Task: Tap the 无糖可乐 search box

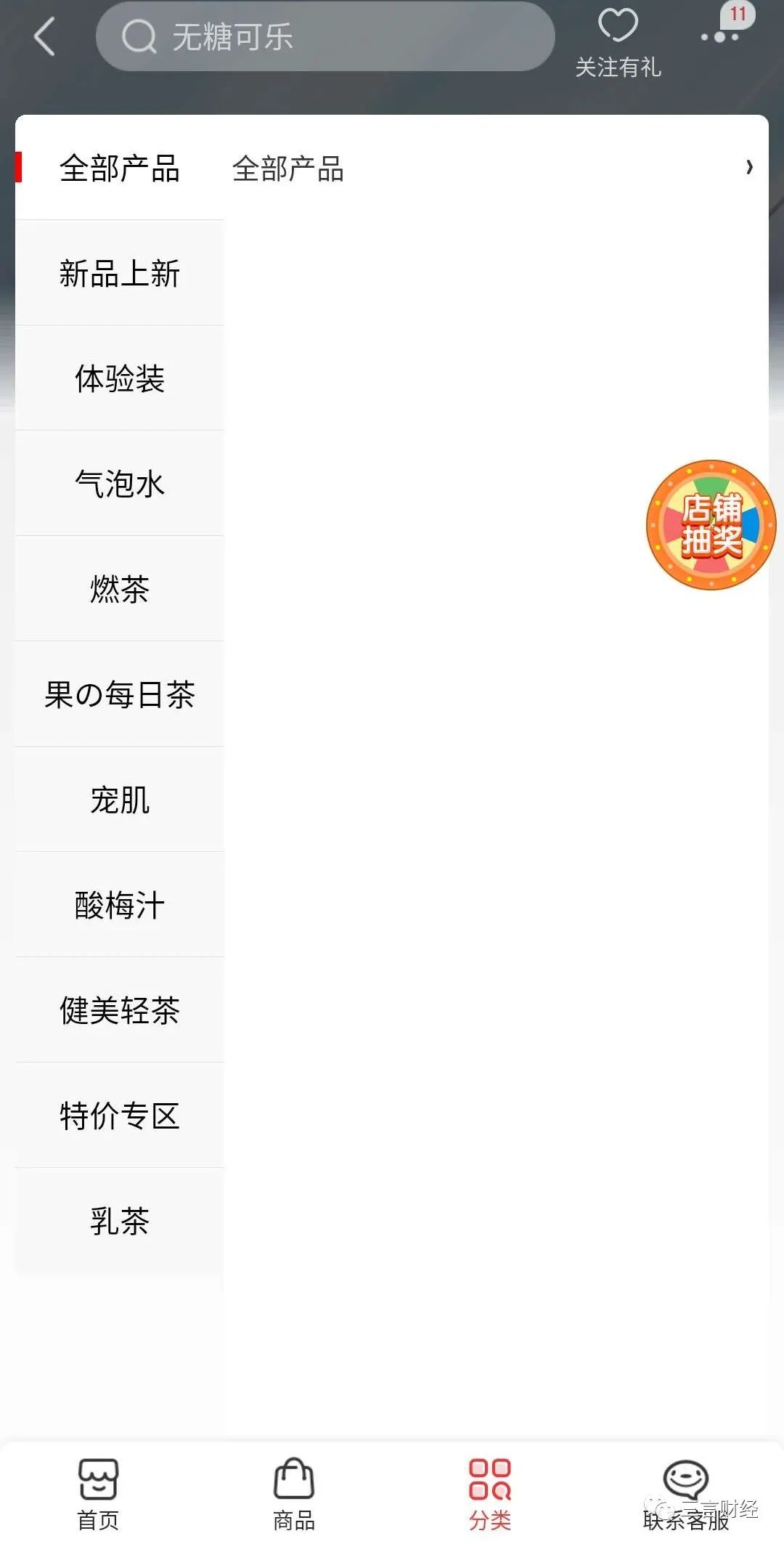Action: click(x=325, y=36)
